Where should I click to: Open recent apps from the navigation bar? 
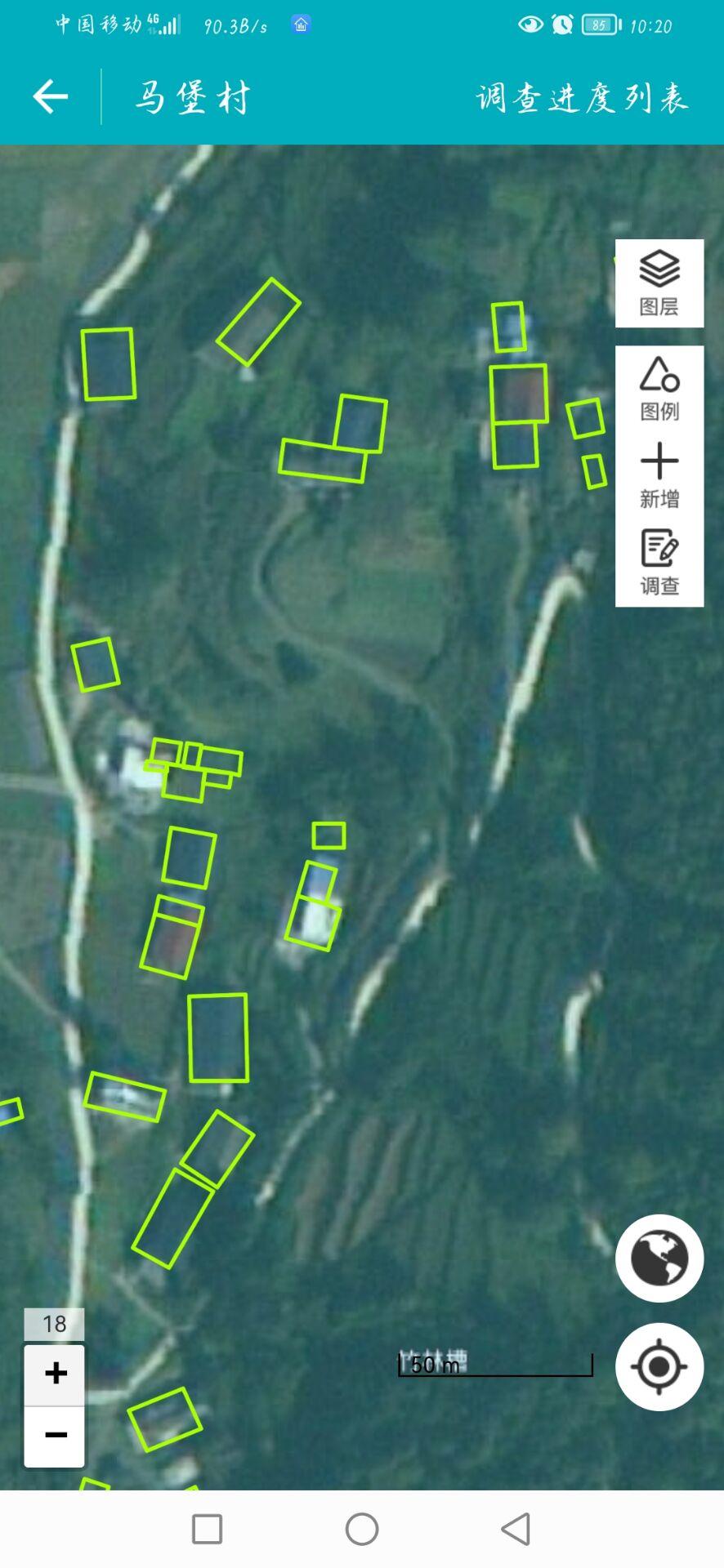[x=207, y=1529]
